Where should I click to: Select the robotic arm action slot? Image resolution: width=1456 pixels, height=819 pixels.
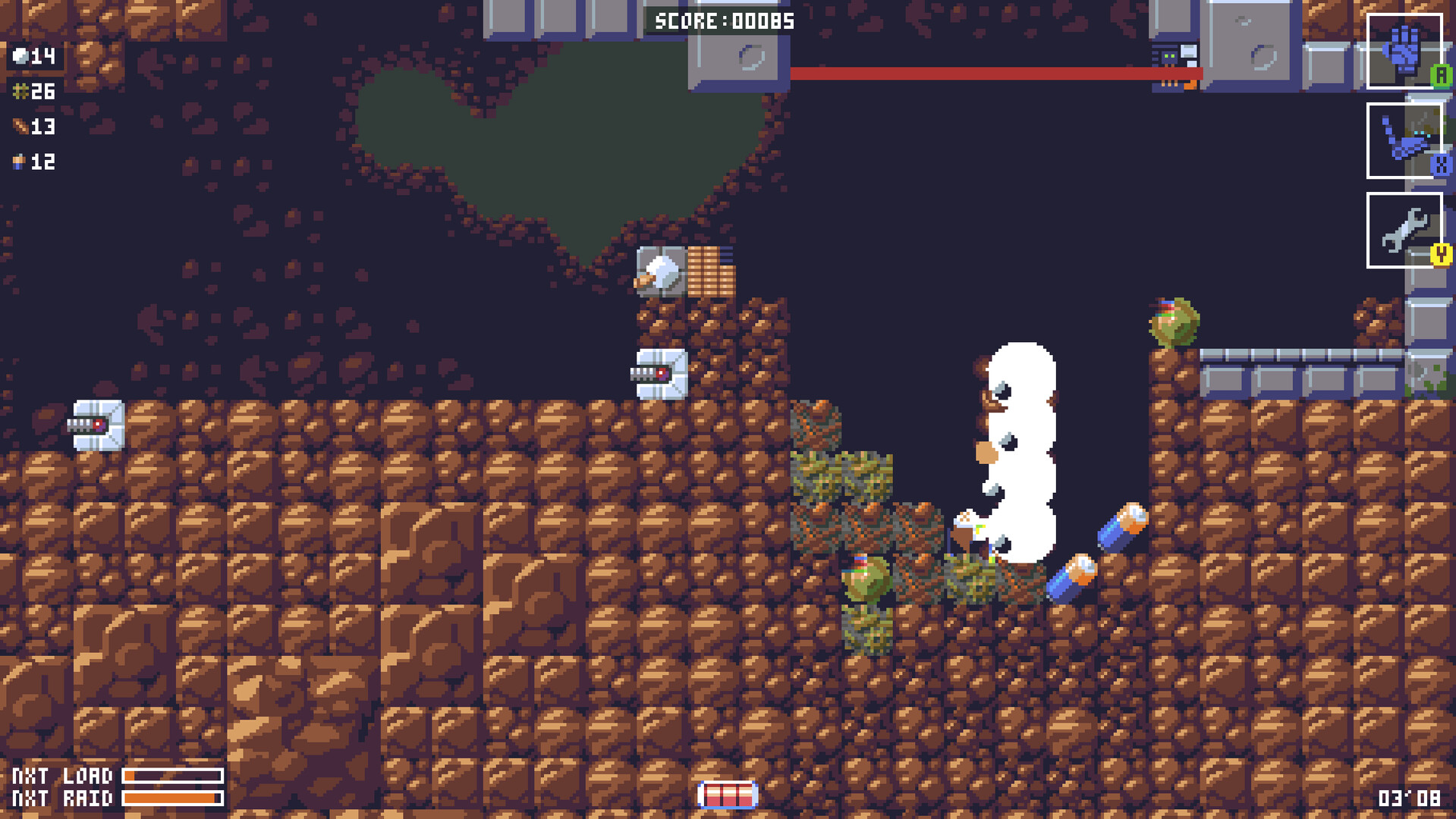pos(1404,141)
